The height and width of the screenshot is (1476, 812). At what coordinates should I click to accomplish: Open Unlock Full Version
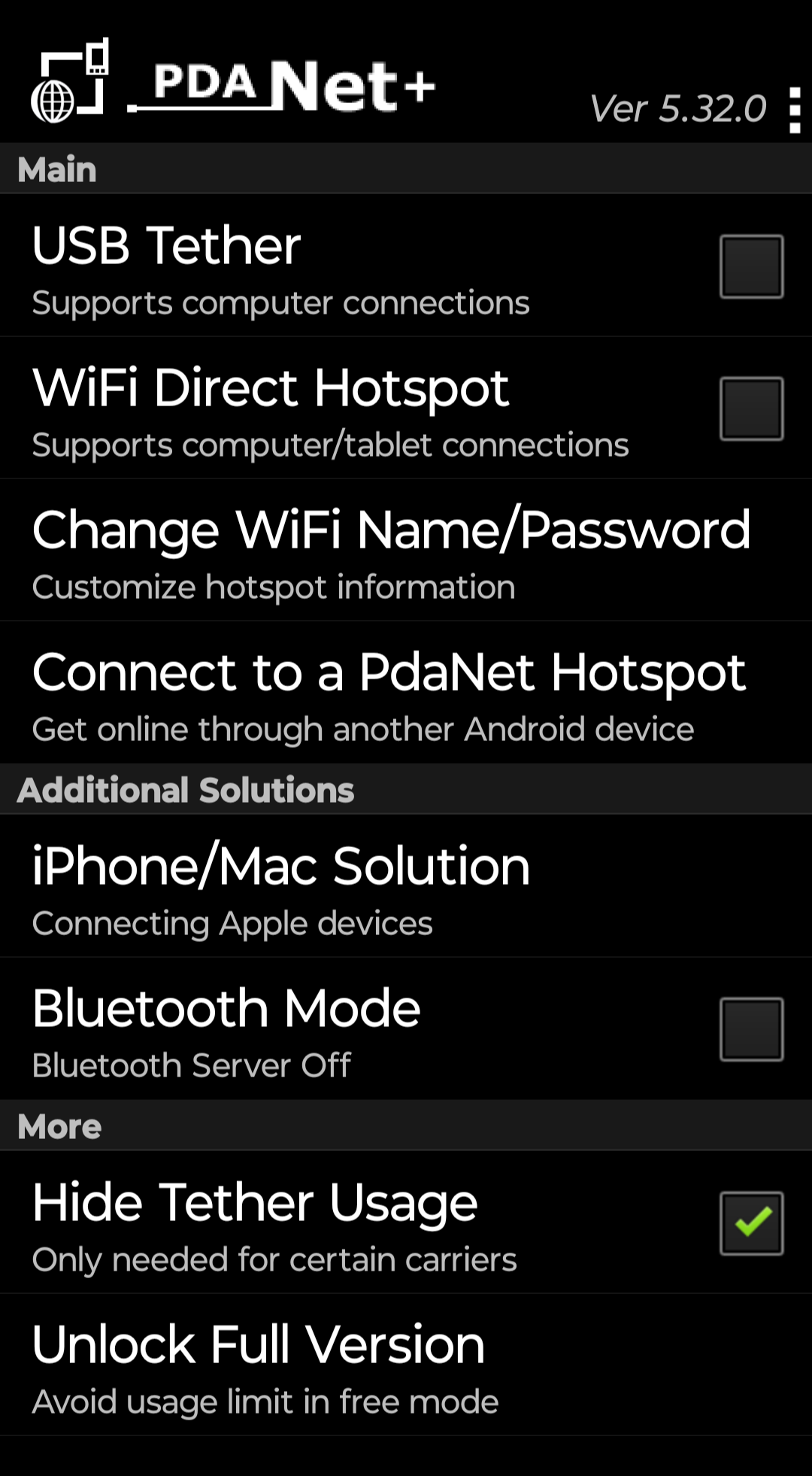click(x=406, y=1365)
